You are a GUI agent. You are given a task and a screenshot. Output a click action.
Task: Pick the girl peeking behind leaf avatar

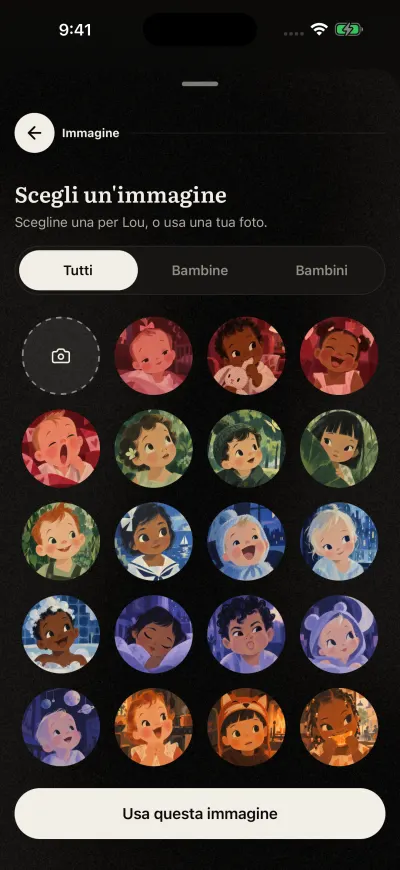[x=339, y=448]
